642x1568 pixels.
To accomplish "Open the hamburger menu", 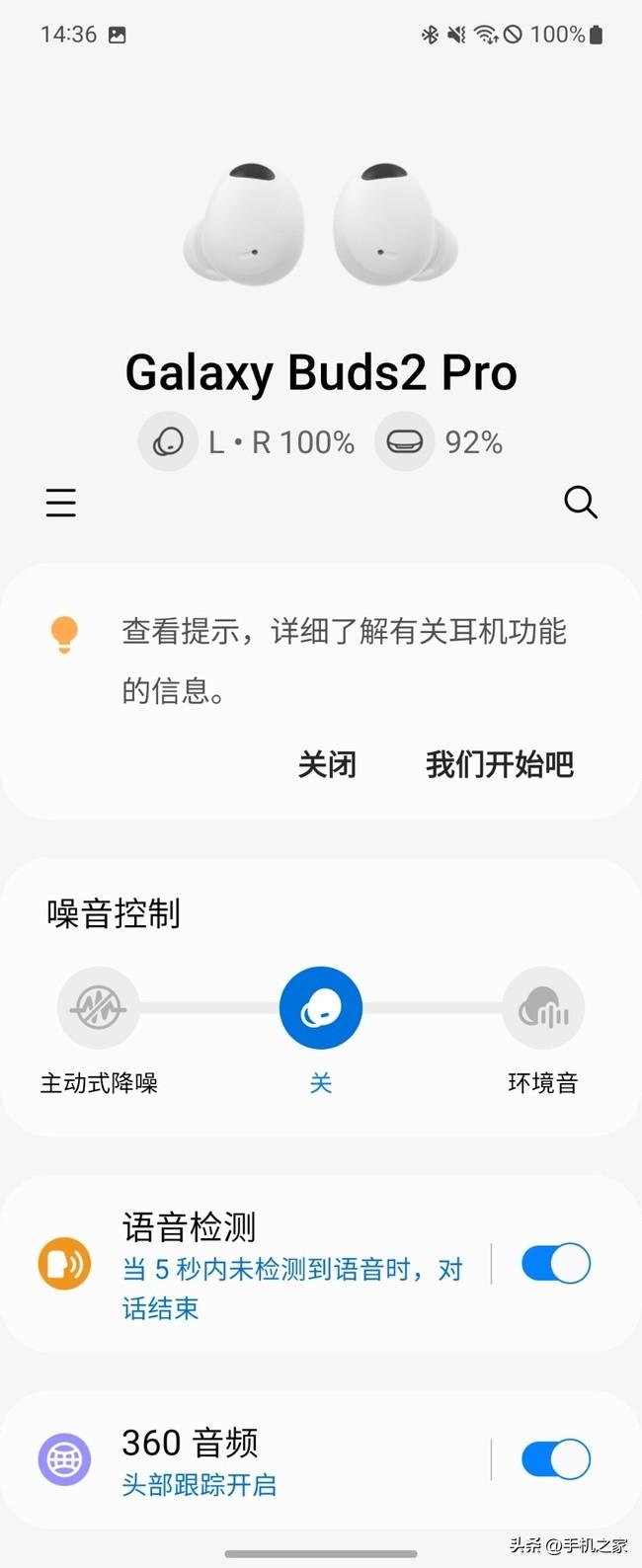I will [61, 504].
